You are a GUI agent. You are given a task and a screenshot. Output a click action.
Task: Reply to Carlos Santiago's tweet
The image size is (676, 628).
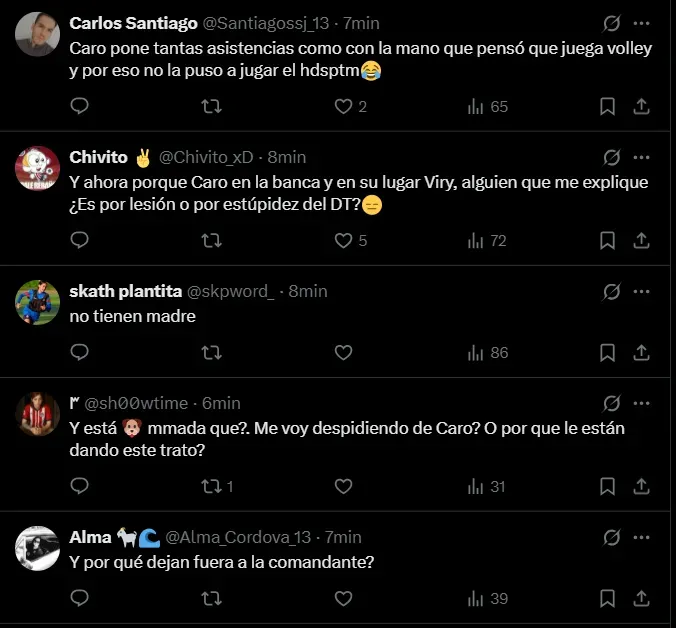click(x=81, y=106)
